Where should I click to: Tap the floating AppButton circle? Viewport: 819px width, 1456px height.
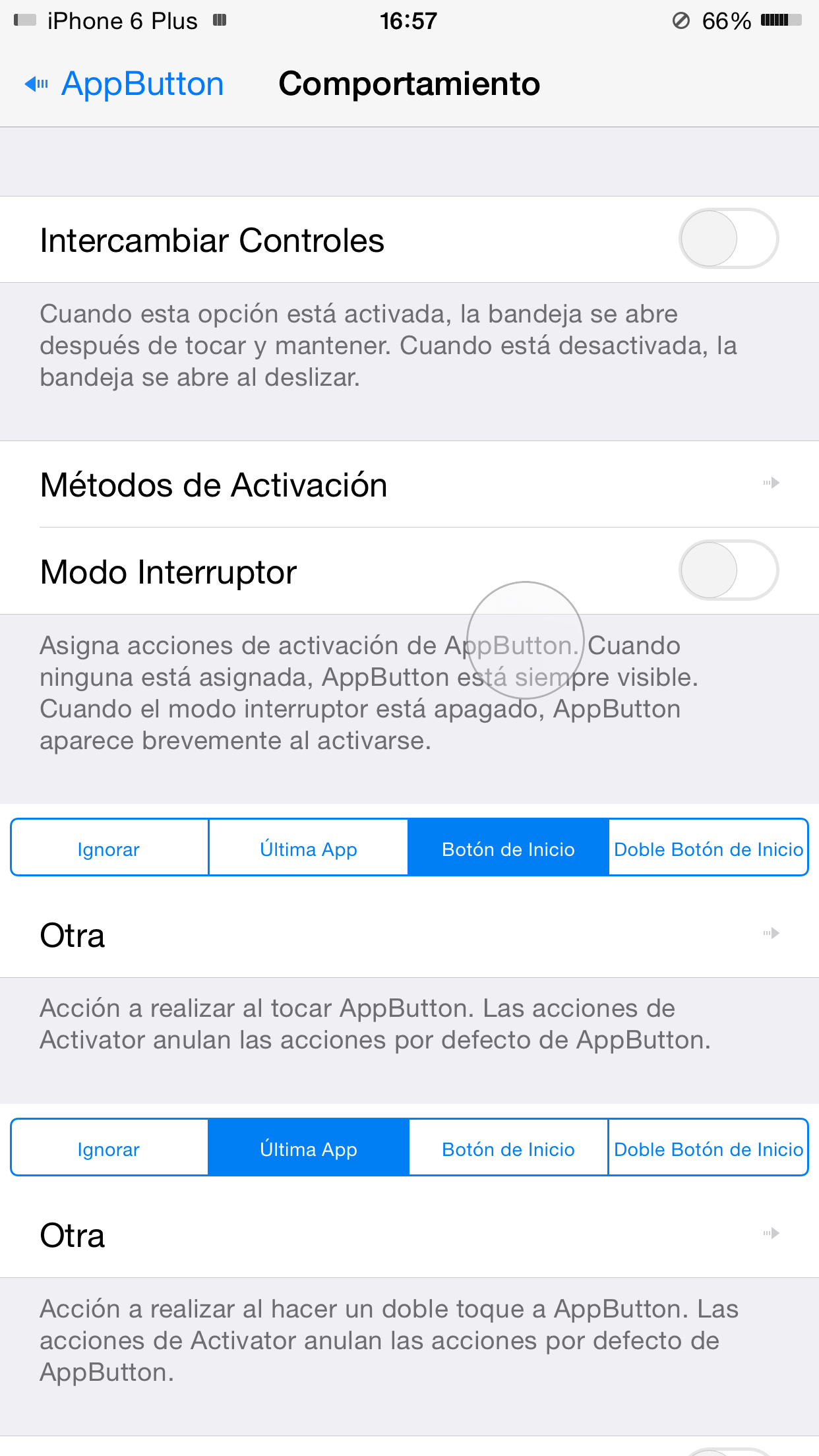525,640
